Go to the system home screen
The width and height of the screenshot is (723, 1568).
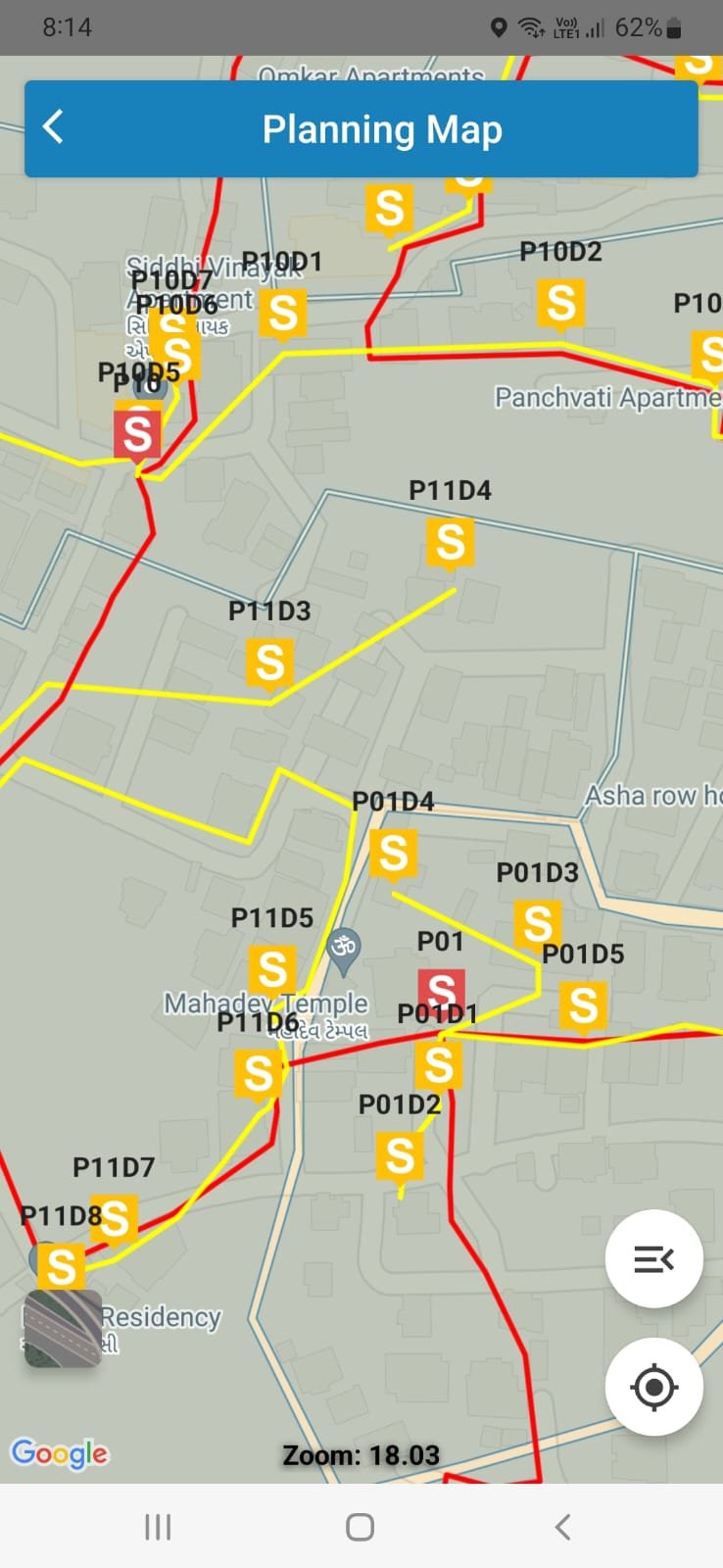pos(361,1526)
